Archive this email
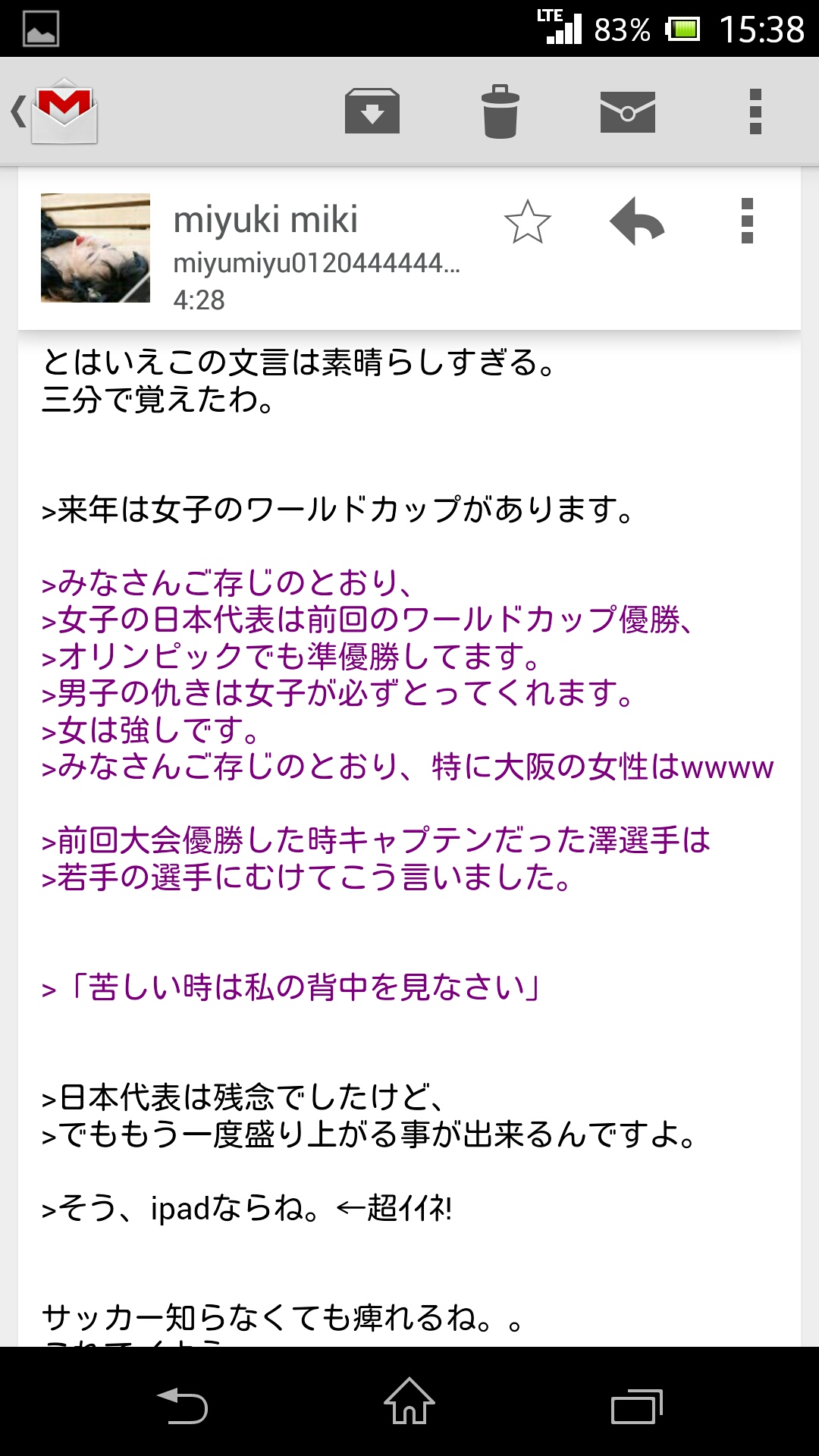The image size is (819, 1456). point(372,111)
